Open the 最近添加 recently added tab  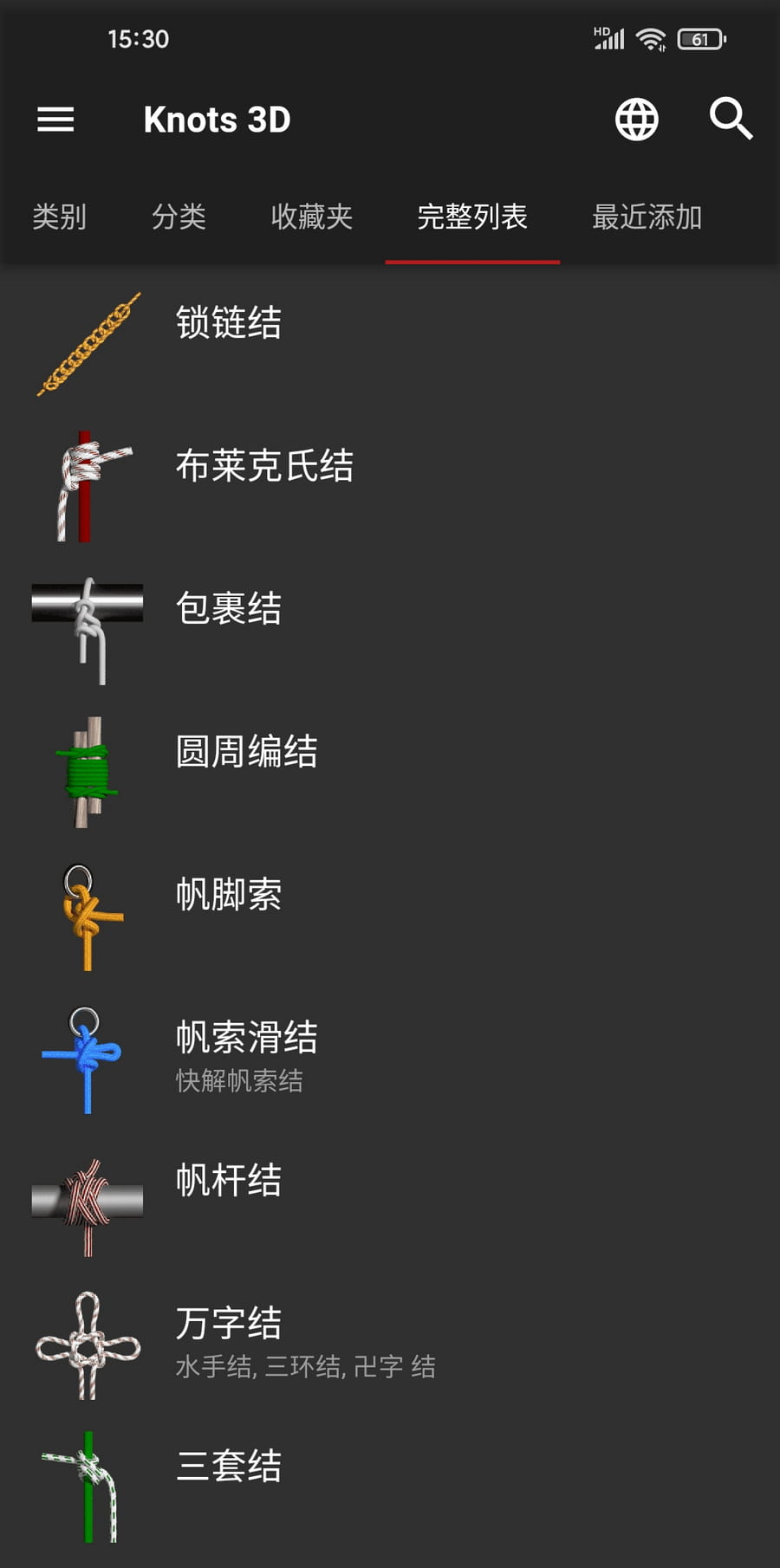(647, 218)
